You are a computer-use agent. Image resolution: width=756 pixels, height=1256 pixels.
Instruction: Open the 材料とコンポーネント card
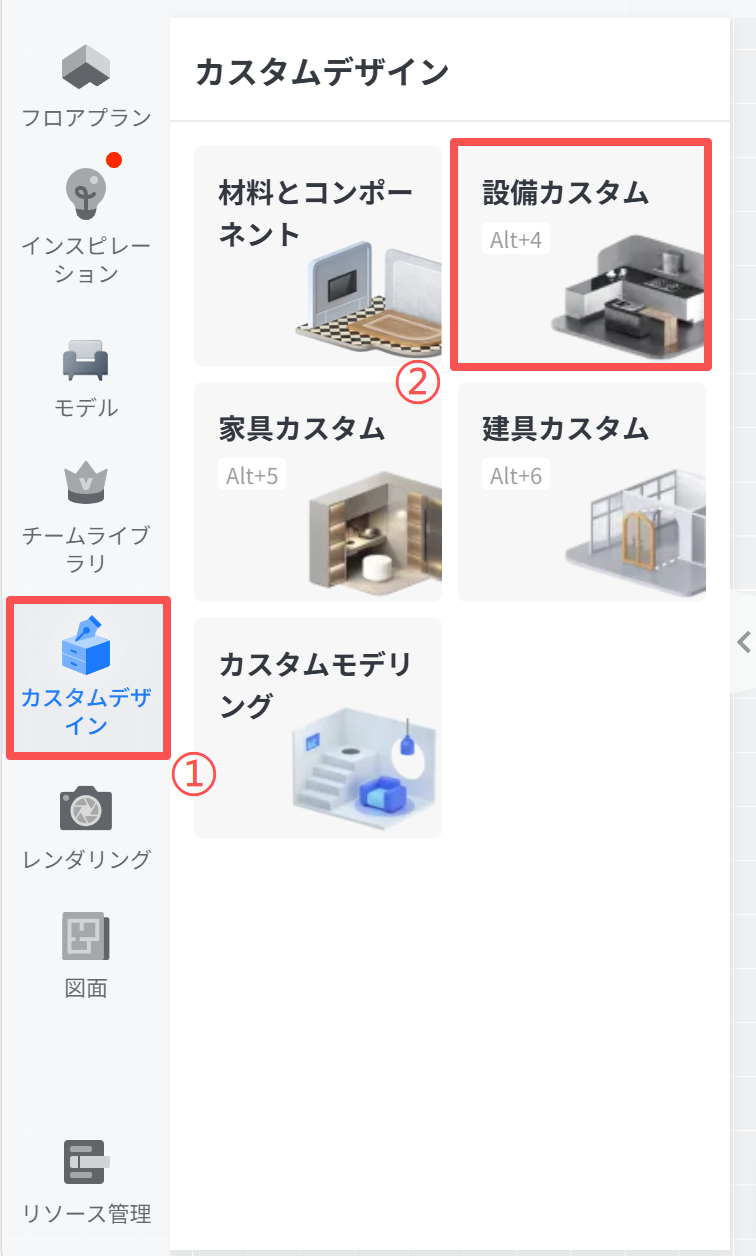318,256
